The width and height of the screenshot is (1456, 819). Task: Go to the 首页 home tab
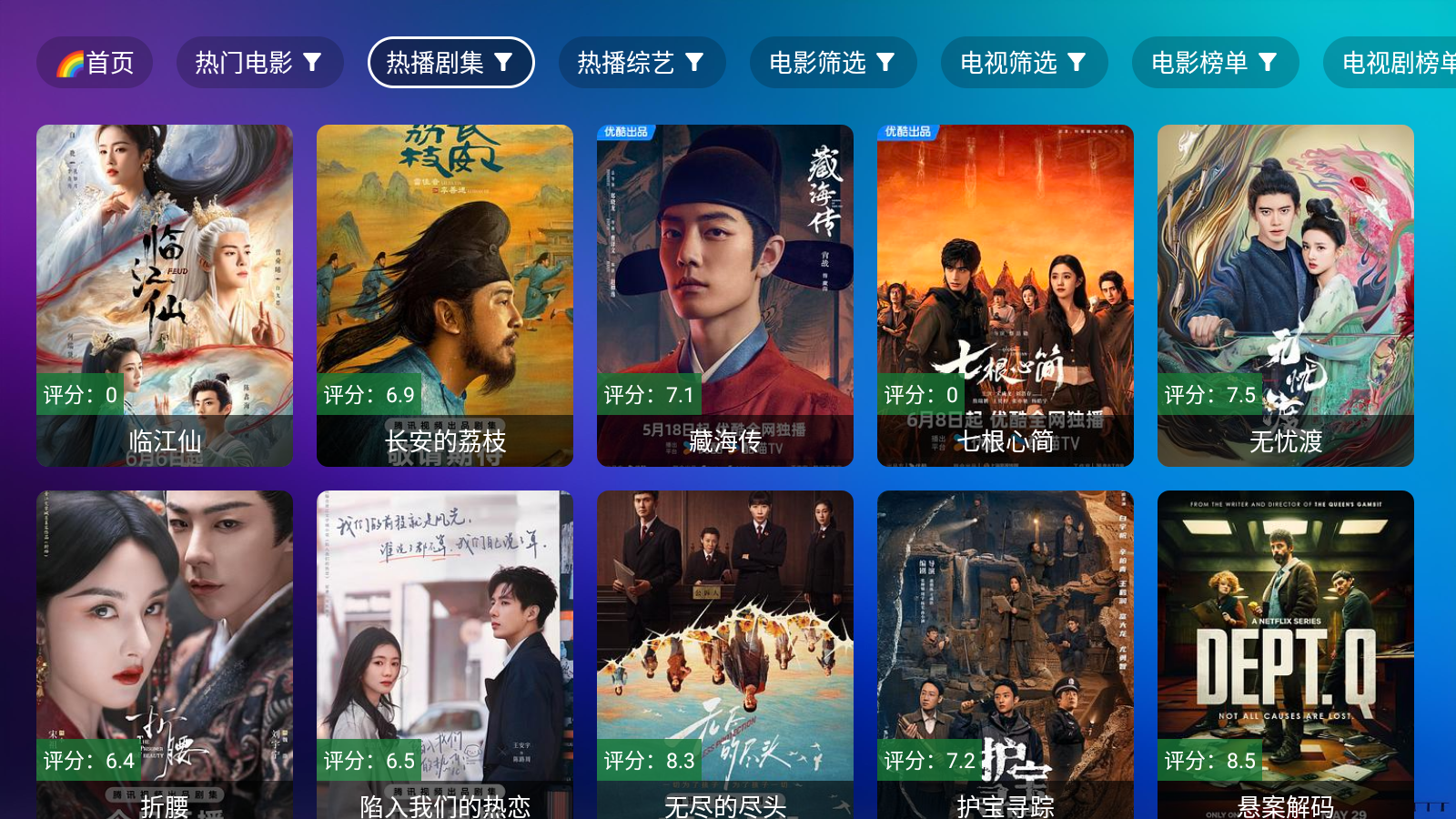click(95, 63)
